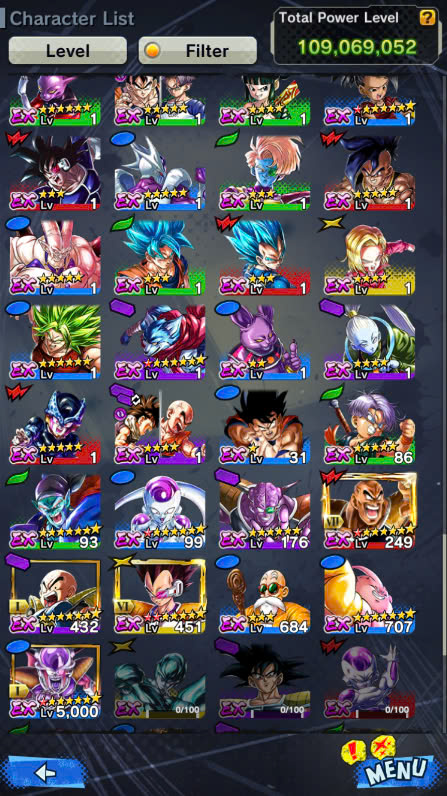447x796 pixels.
Task: Open the character card at level 93
Action: tap(55, 511)
